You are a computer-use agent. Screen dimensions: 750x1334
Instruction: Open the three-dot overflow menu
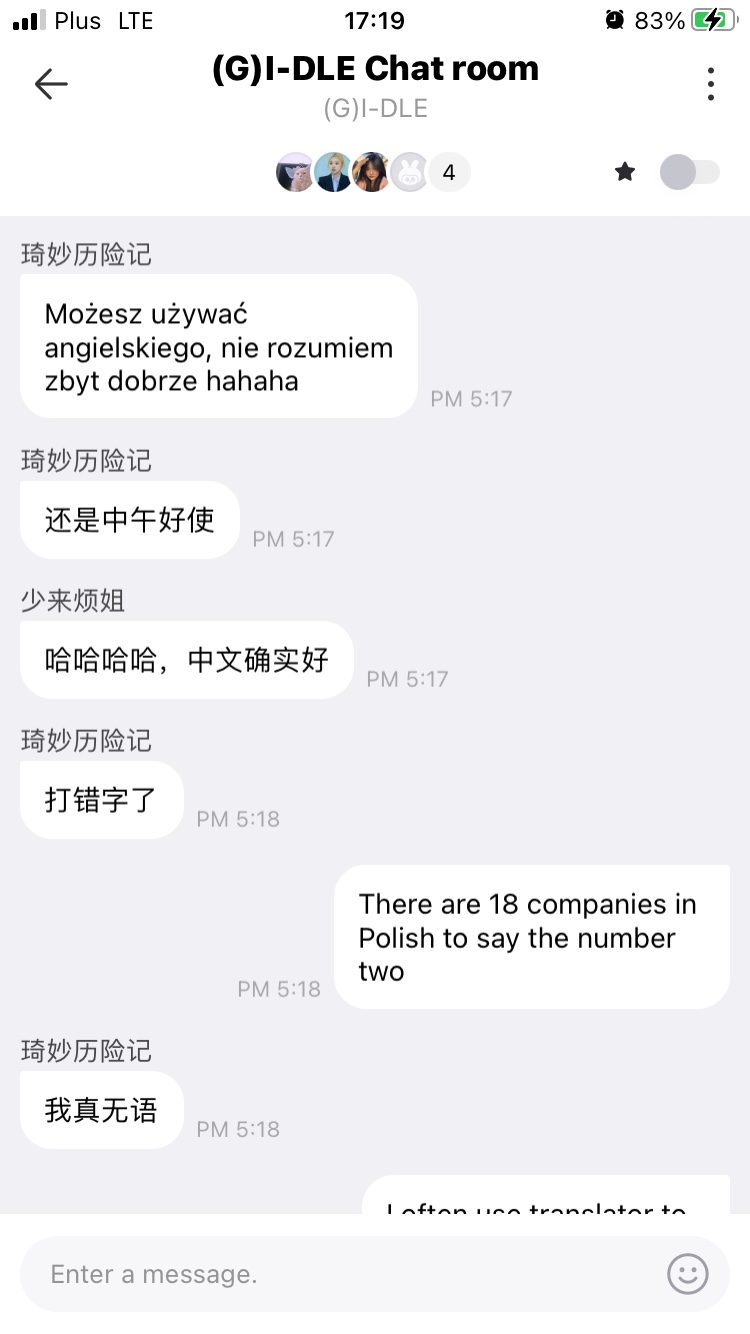pos(710,84)
